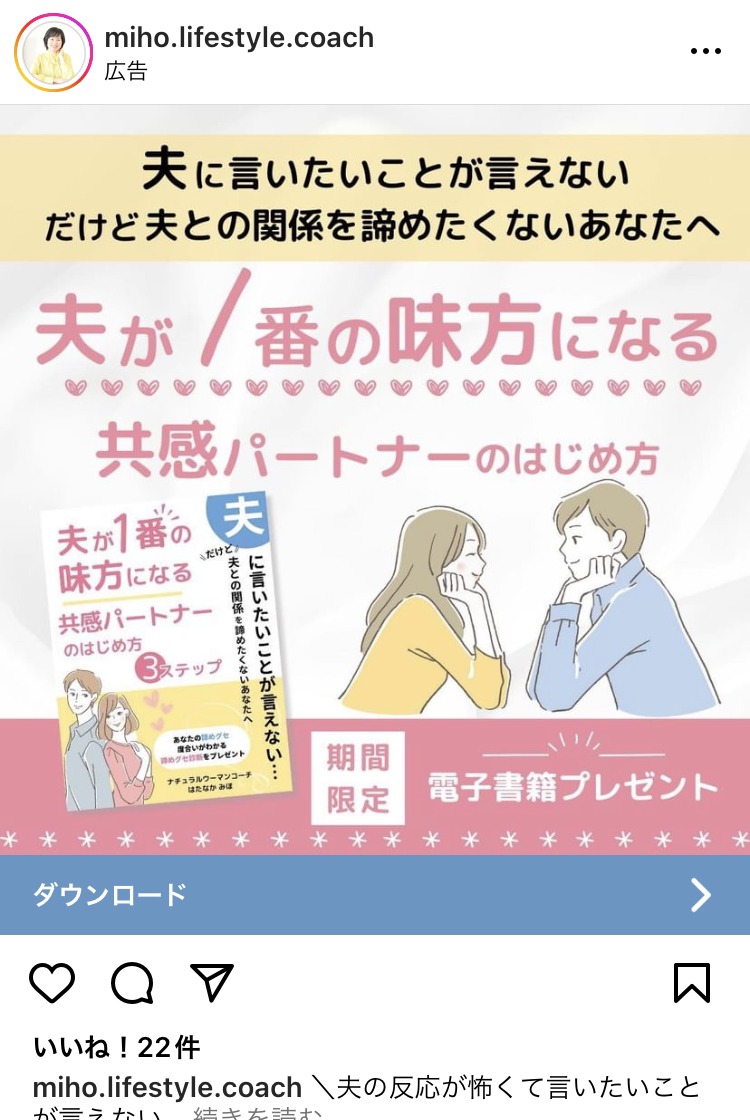View the 22 likes list
This screenshot has height=1120, width=750.
coord(117,1047)
